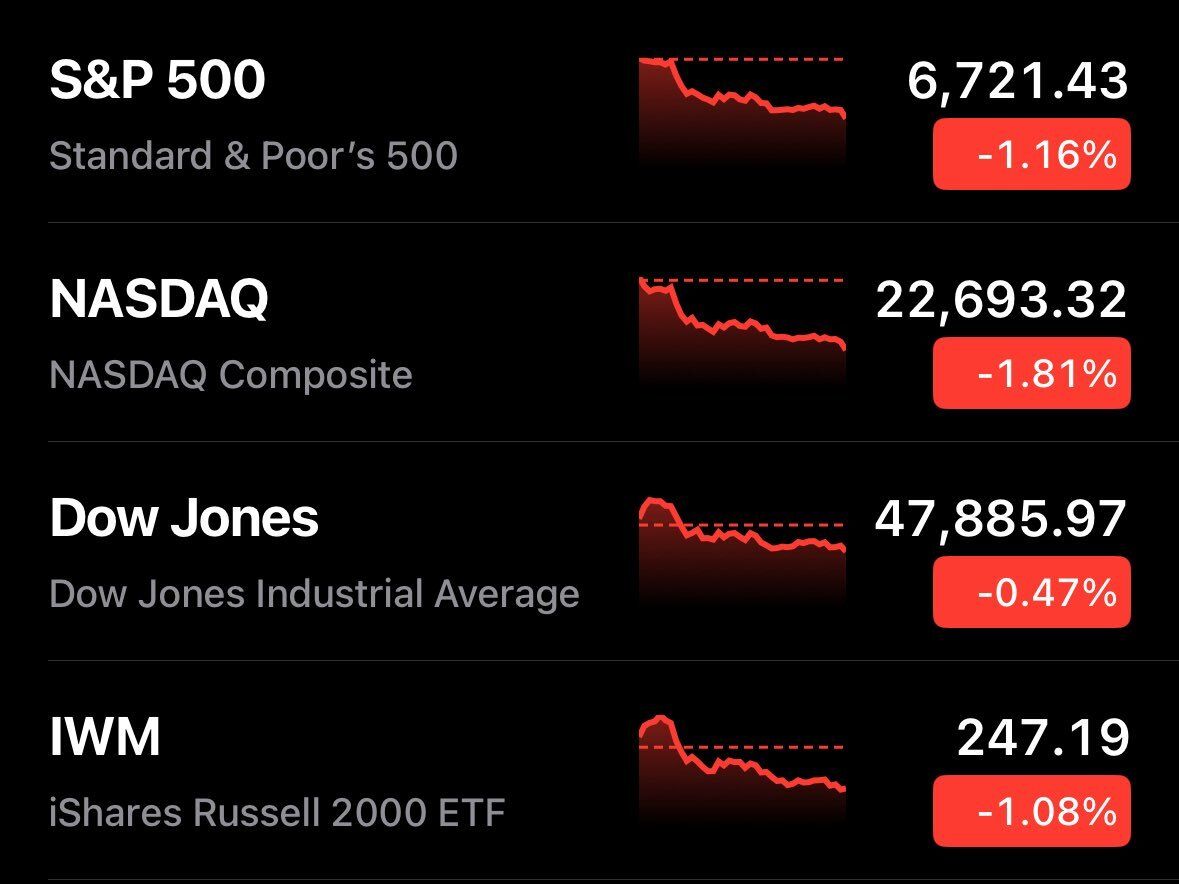Toggle the -1.81% change badge for NASDAQ
Viewport: 1179px width, 884px height.
point(1031,373)
